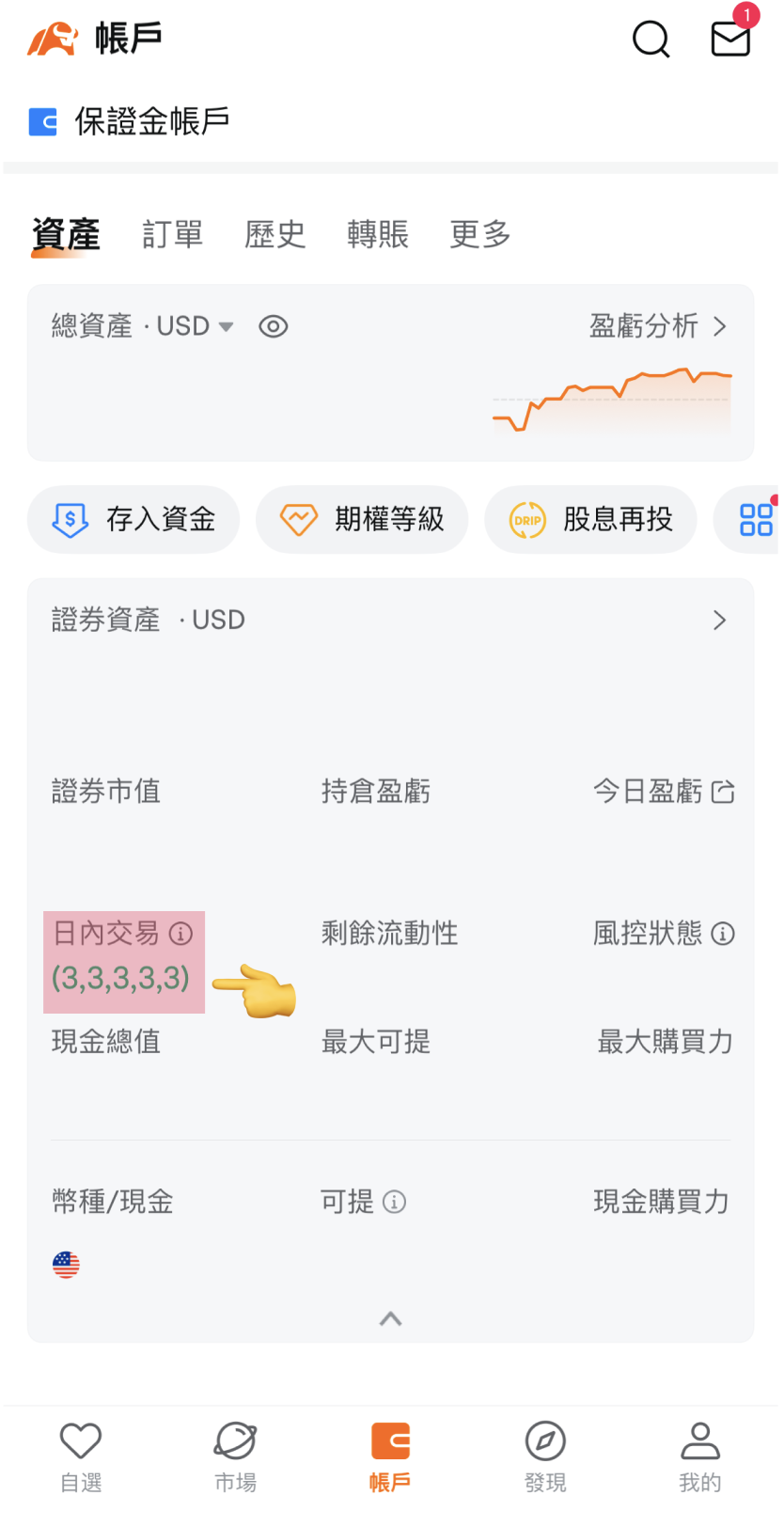Go to the 自選 watchlist tab
Screen dimensions: 784x1527
[81, 1456]
